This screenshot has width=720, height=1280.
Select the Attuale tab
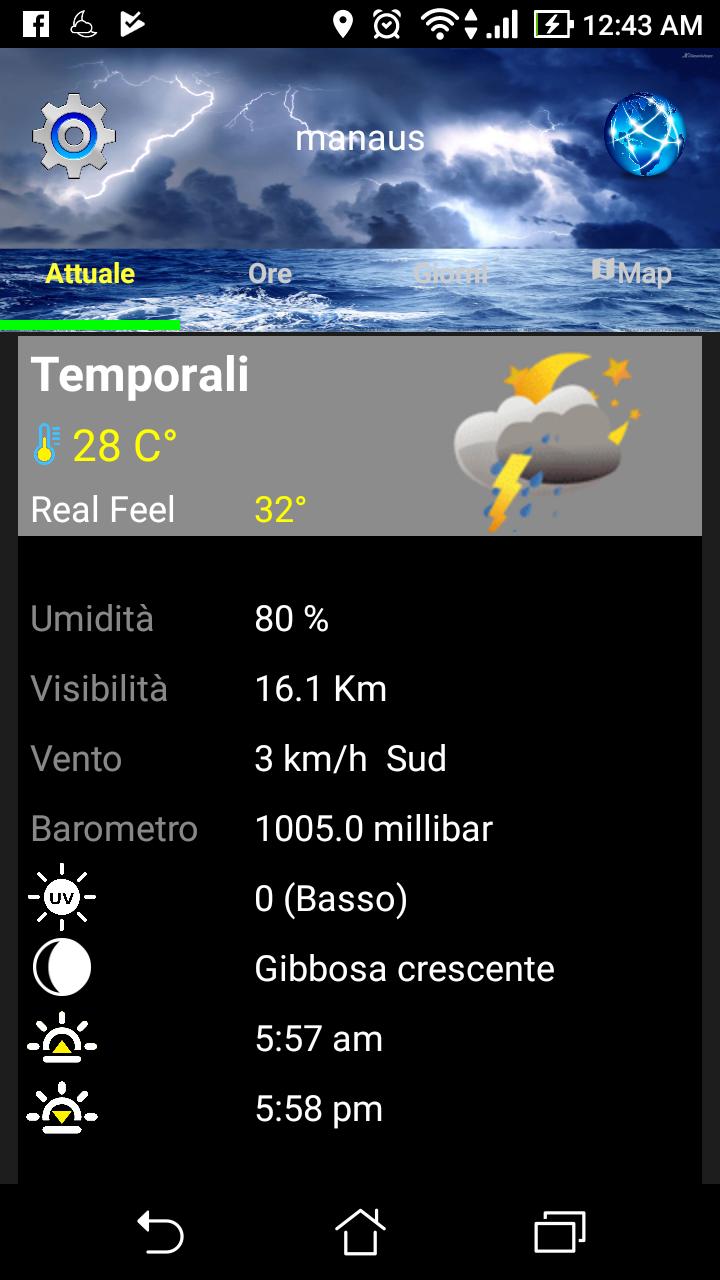[x=90, y=272]
